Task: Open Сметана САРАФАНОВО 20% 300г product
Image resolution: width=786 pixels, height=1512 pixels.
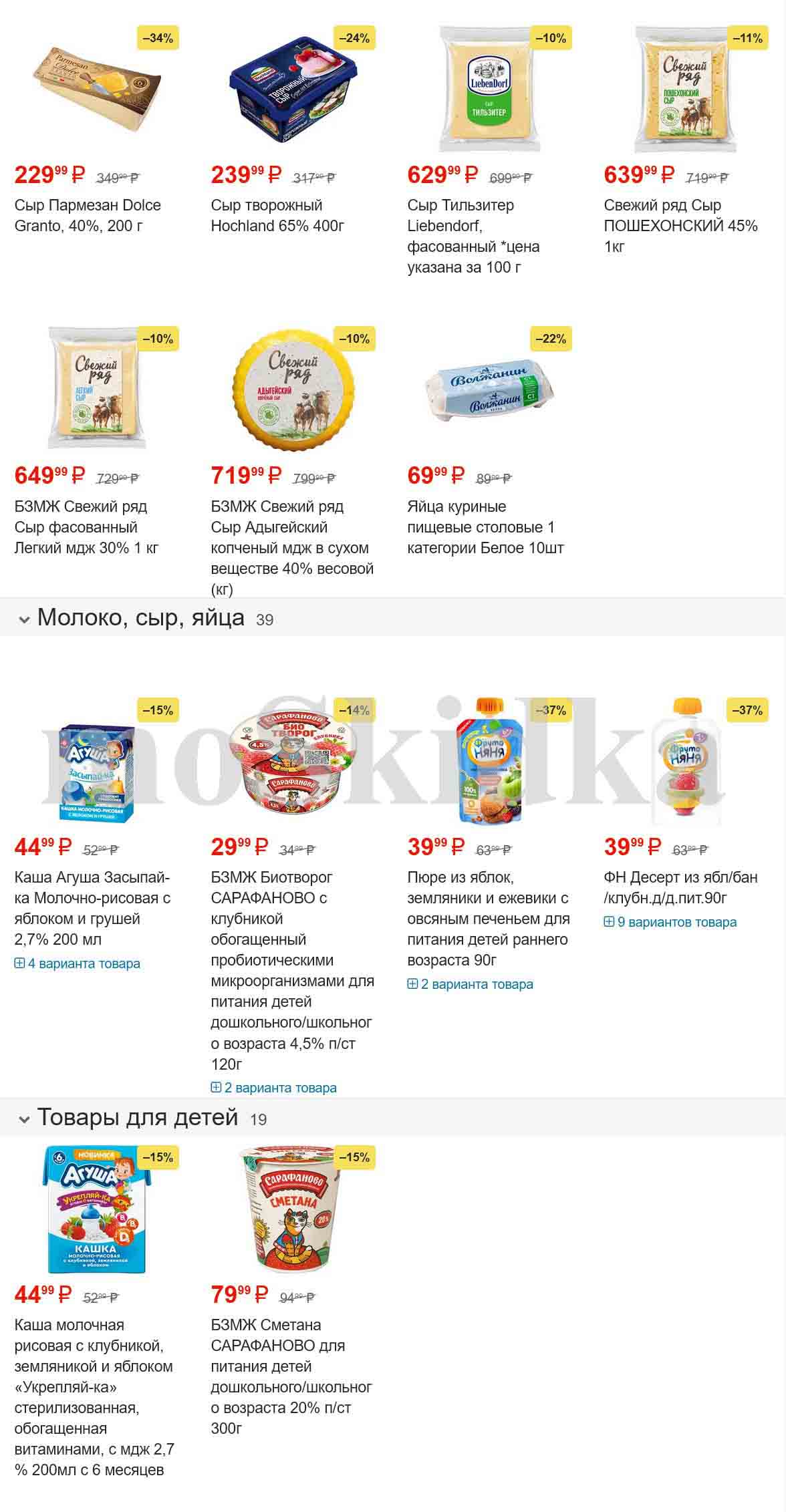Action: click(290, 1375)
